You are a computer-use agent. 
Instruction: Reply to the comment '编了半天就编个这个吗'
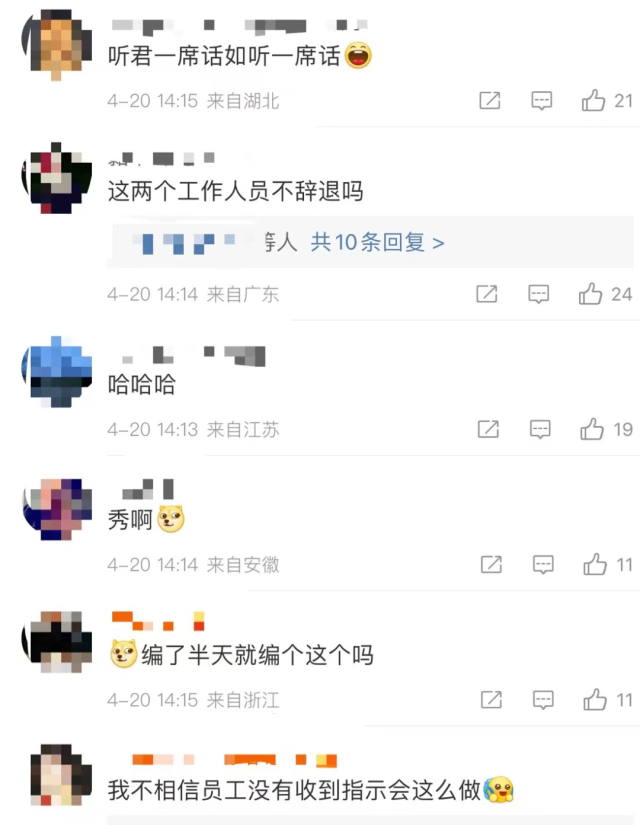point(543,699)
